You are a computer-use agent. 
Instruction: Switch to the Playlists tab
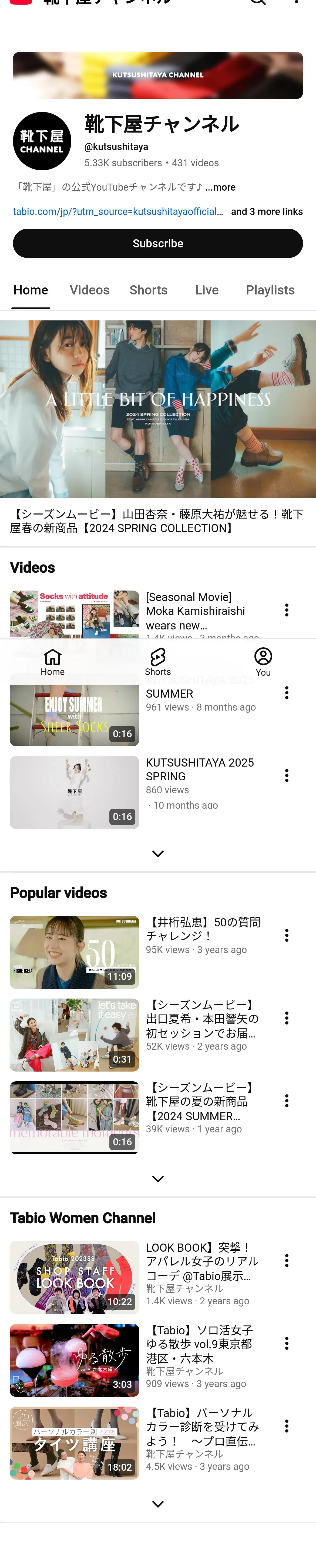click(x=270, y=290)
